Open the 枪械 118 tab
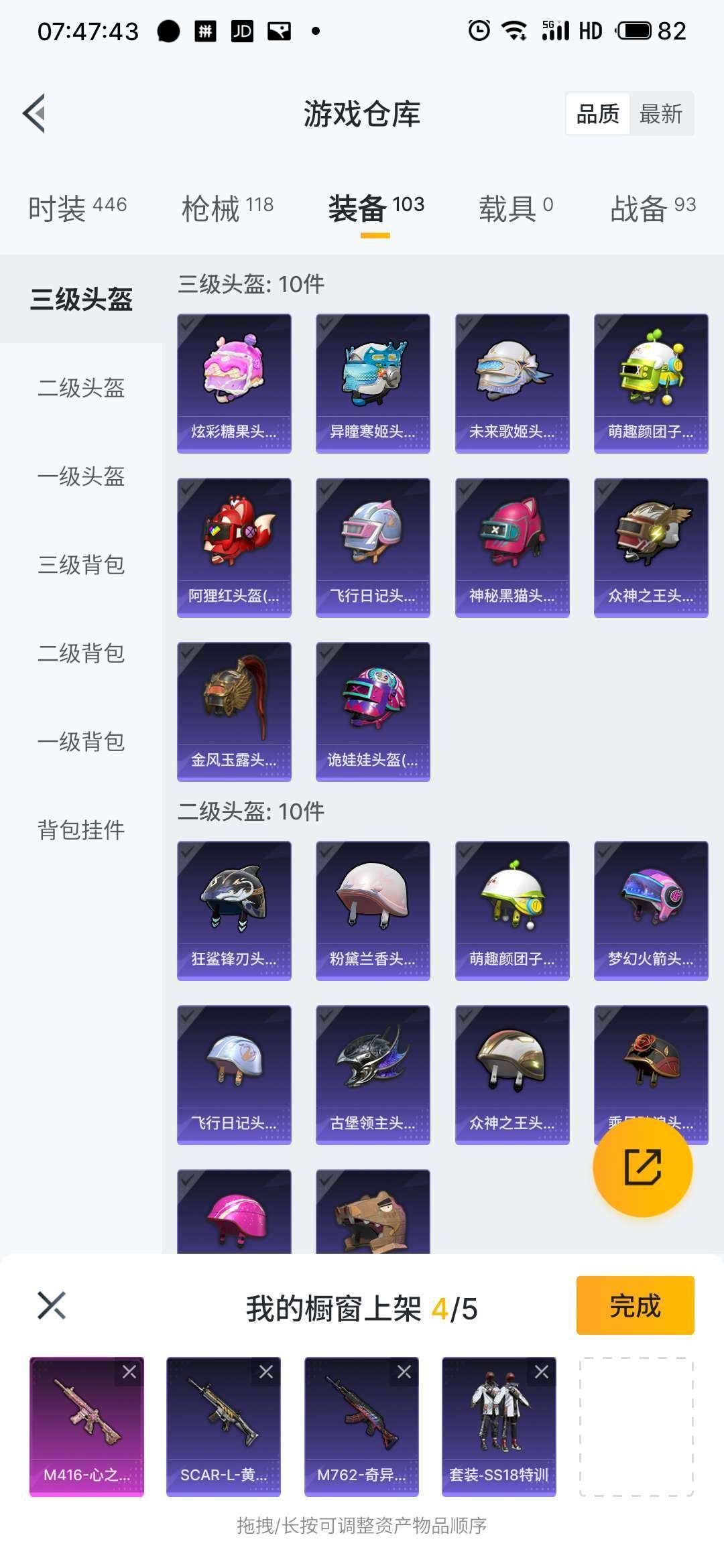This screenshot has height=1568, width=724. pyautogui.click(x=226, y=206)
